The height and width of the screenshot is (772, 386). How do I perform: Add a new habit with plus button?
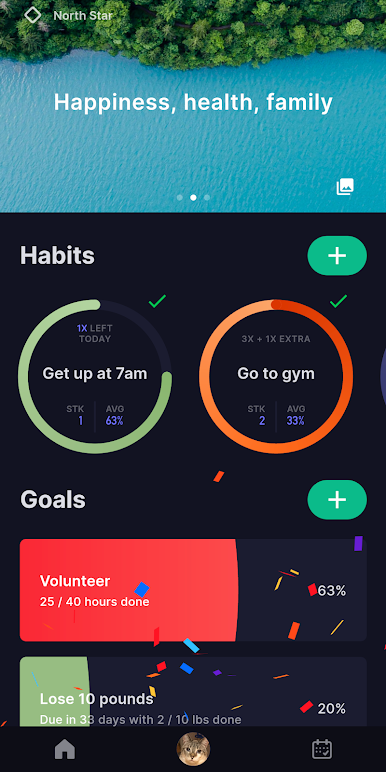337,256
